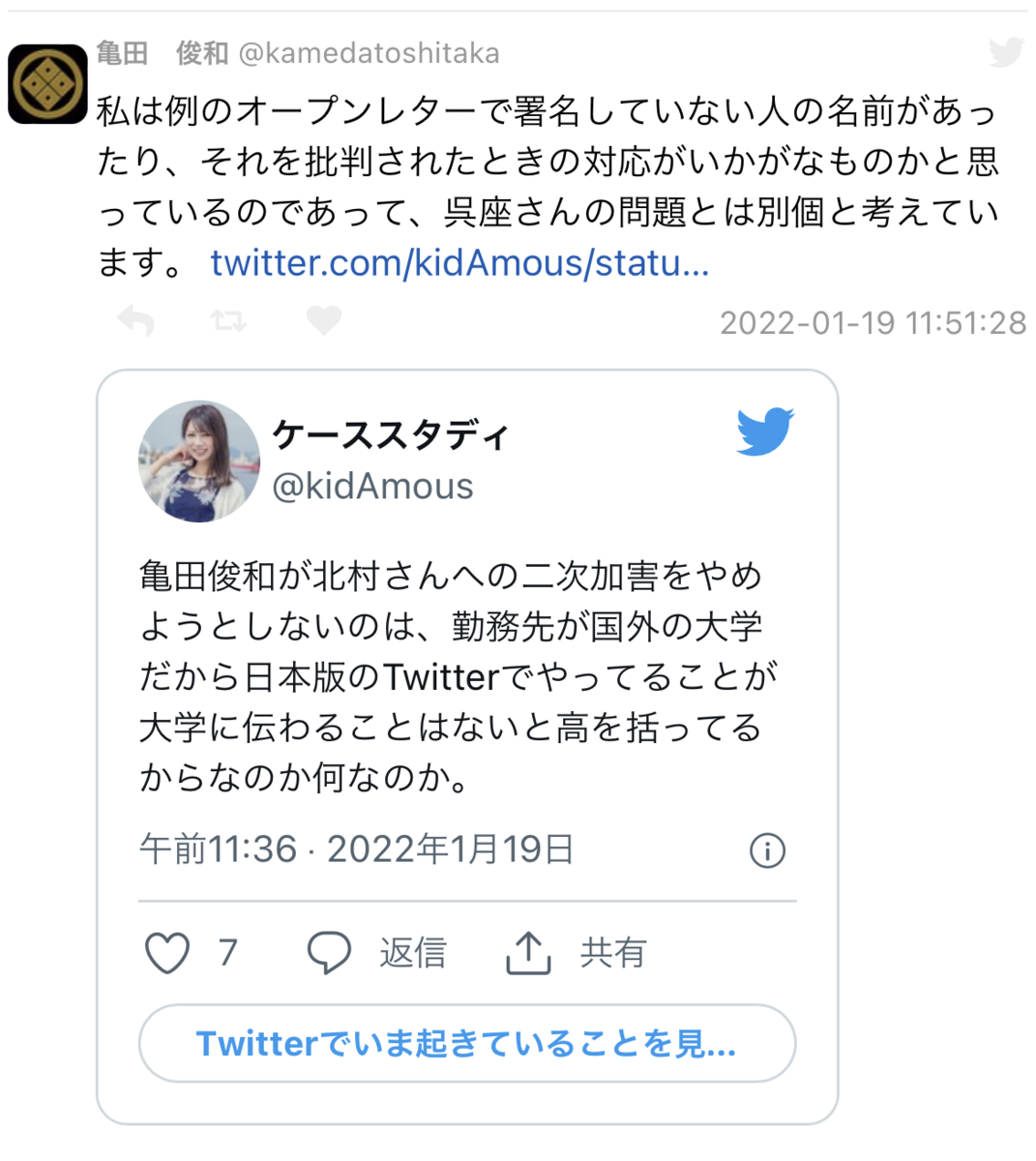Open the blue Twitter logo in embedded tweet
This screenshot has height=1161, width=1036.
(765, 432)
